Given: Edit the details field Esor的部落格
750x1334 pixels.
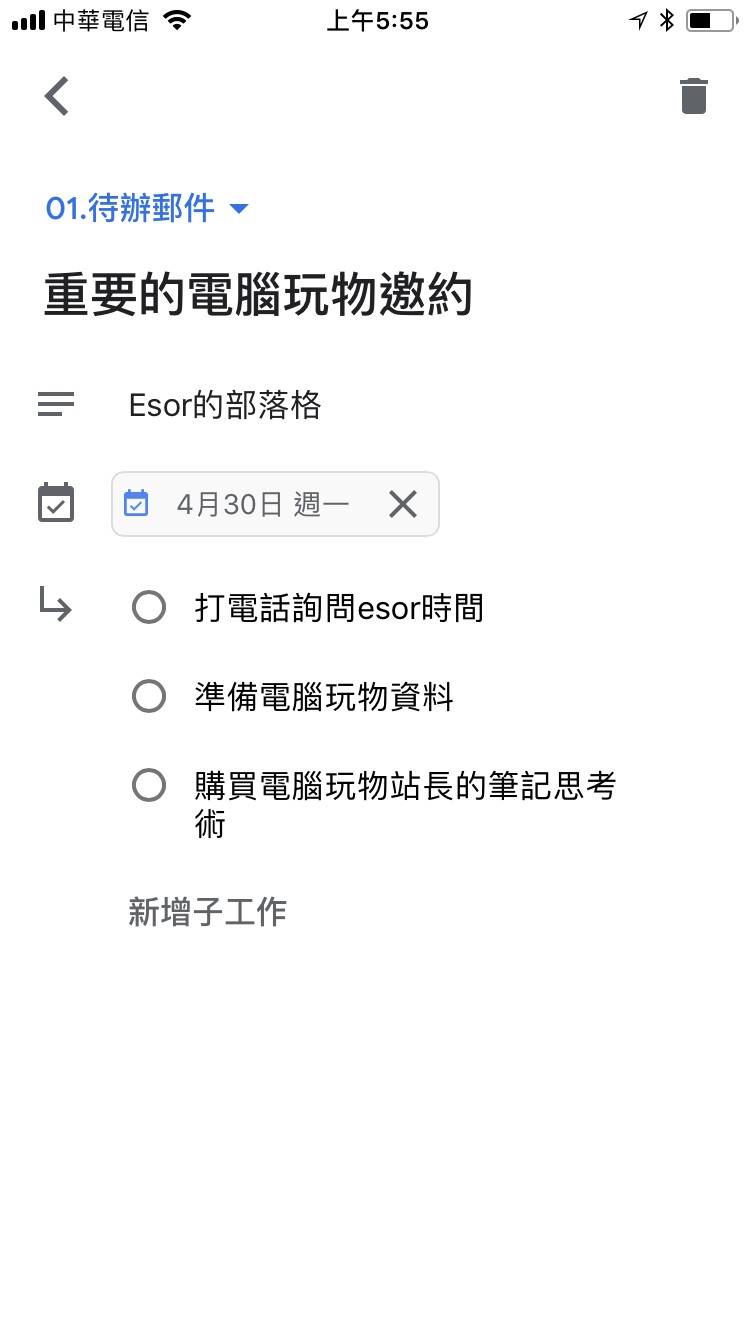Looking at the screenshot, I should 225,405.
